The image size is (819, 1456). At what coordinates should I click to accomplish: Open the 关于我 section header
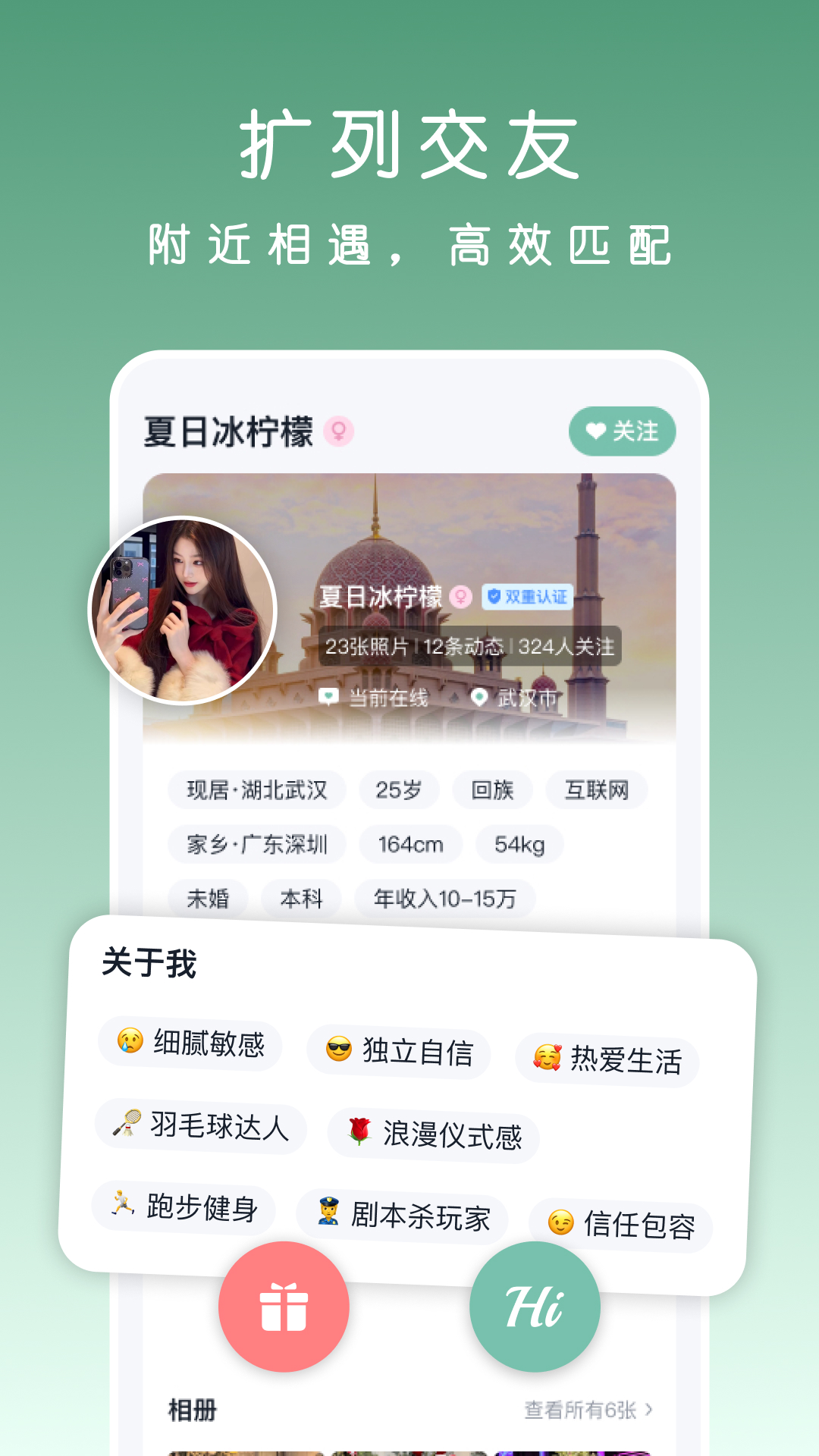(x=151, y=962)
